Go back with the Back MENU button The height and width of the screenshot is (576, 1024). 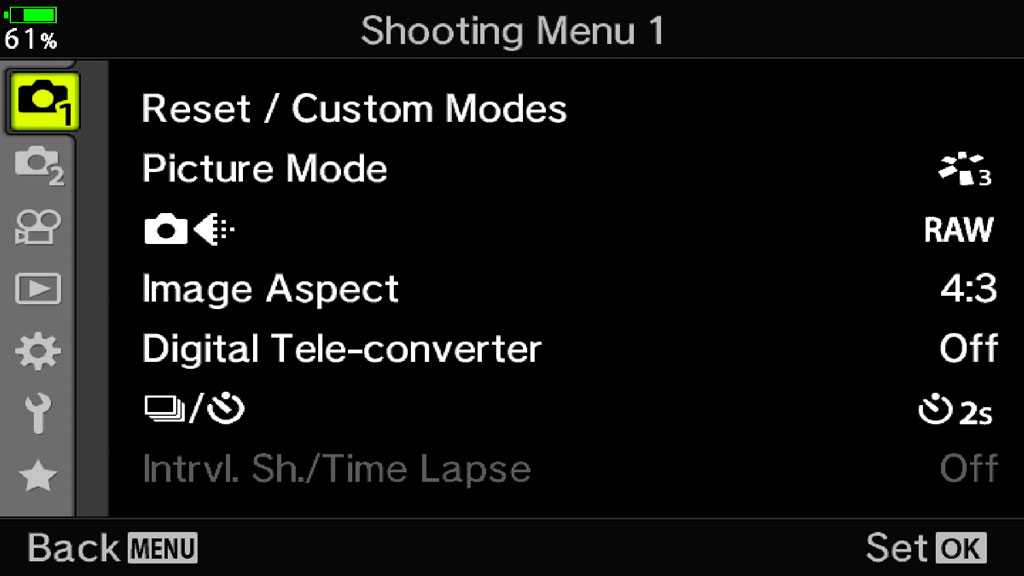pyautogui.click(x=112, y=547)
